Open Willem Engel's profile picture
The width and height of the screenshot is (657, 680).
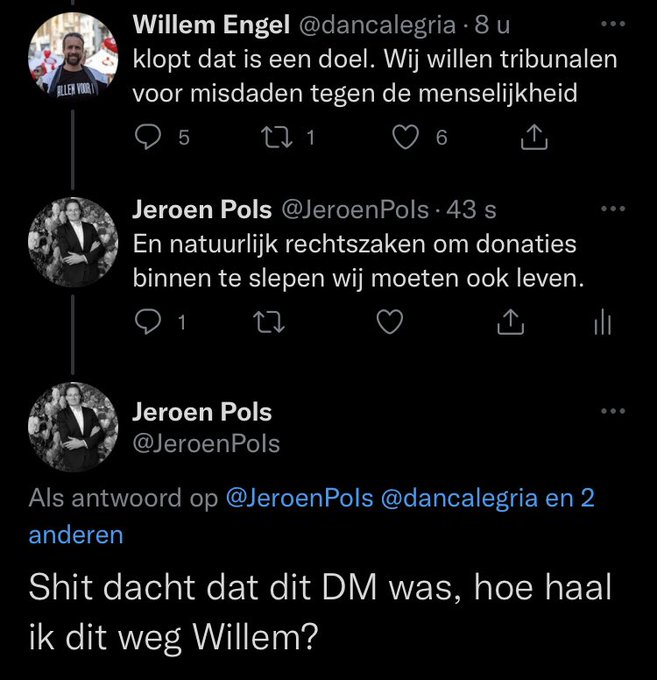70,62
